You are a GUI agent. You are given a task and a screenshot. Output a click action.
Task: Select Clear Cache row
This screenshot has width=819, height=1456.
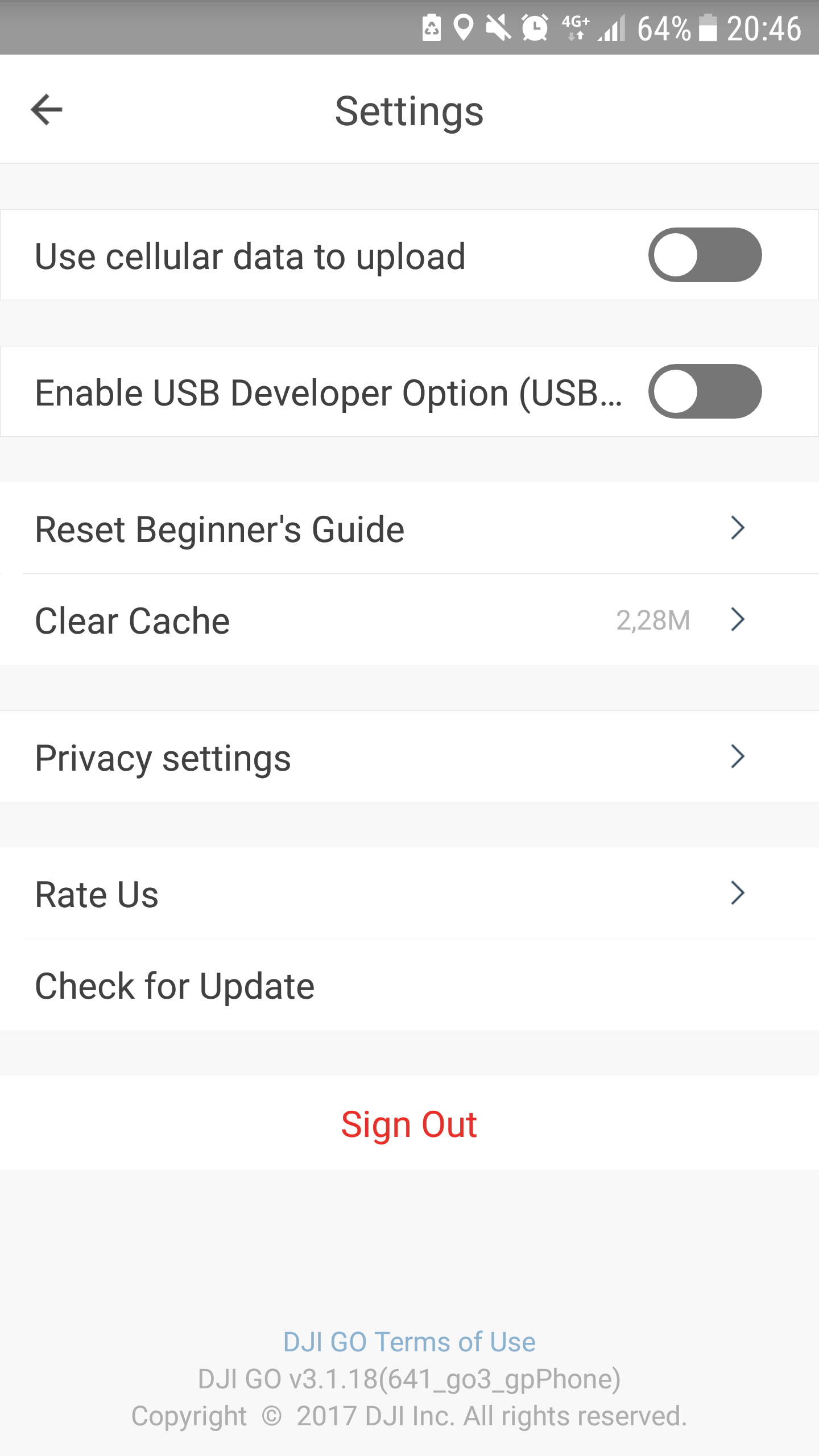[x=409, y=619]
